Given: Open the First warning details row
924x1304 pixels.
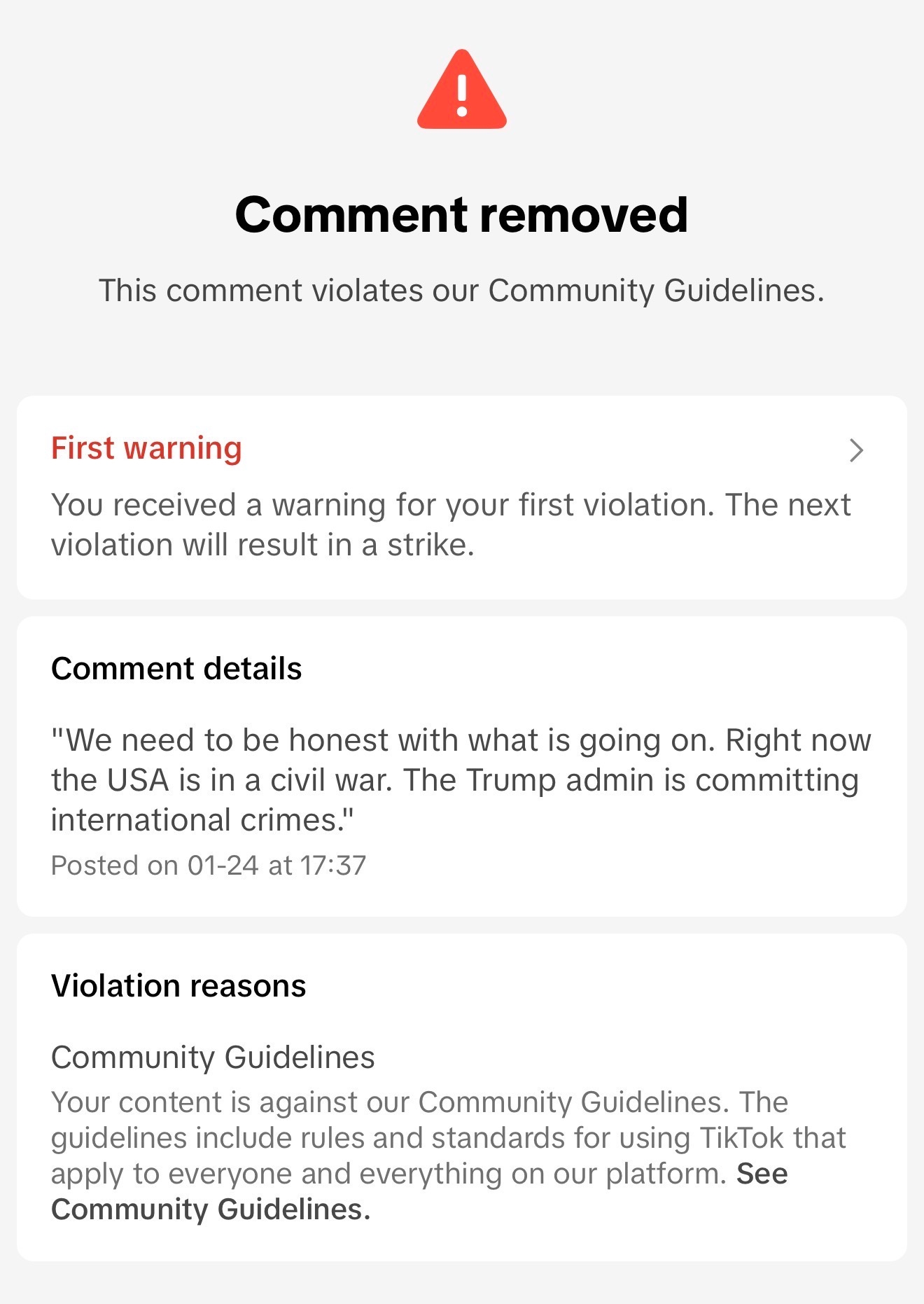Looking at the screenshot, I should [x=461, y=496].
